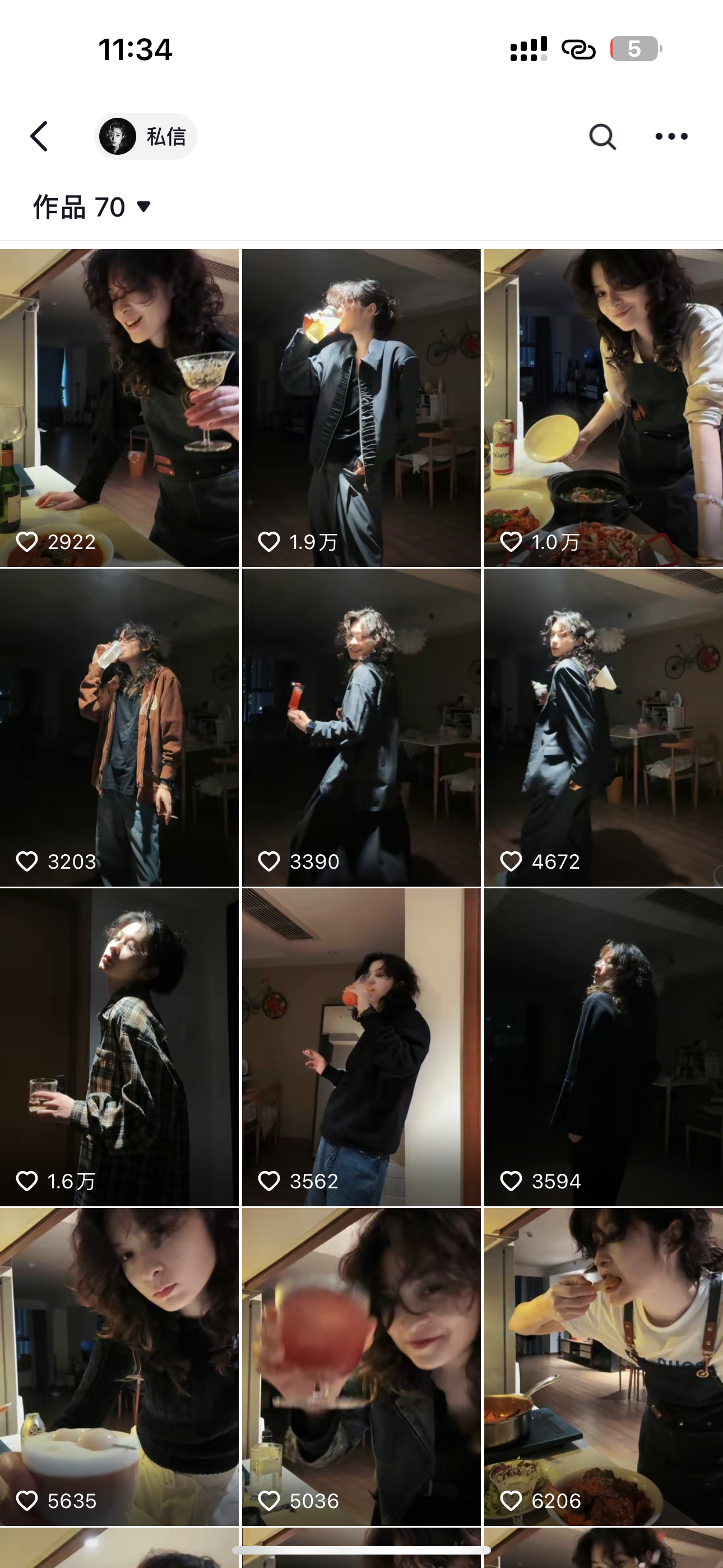Go back using the back arrow
The height and width of the screenshot is (1568, 723).
(39, 136)
